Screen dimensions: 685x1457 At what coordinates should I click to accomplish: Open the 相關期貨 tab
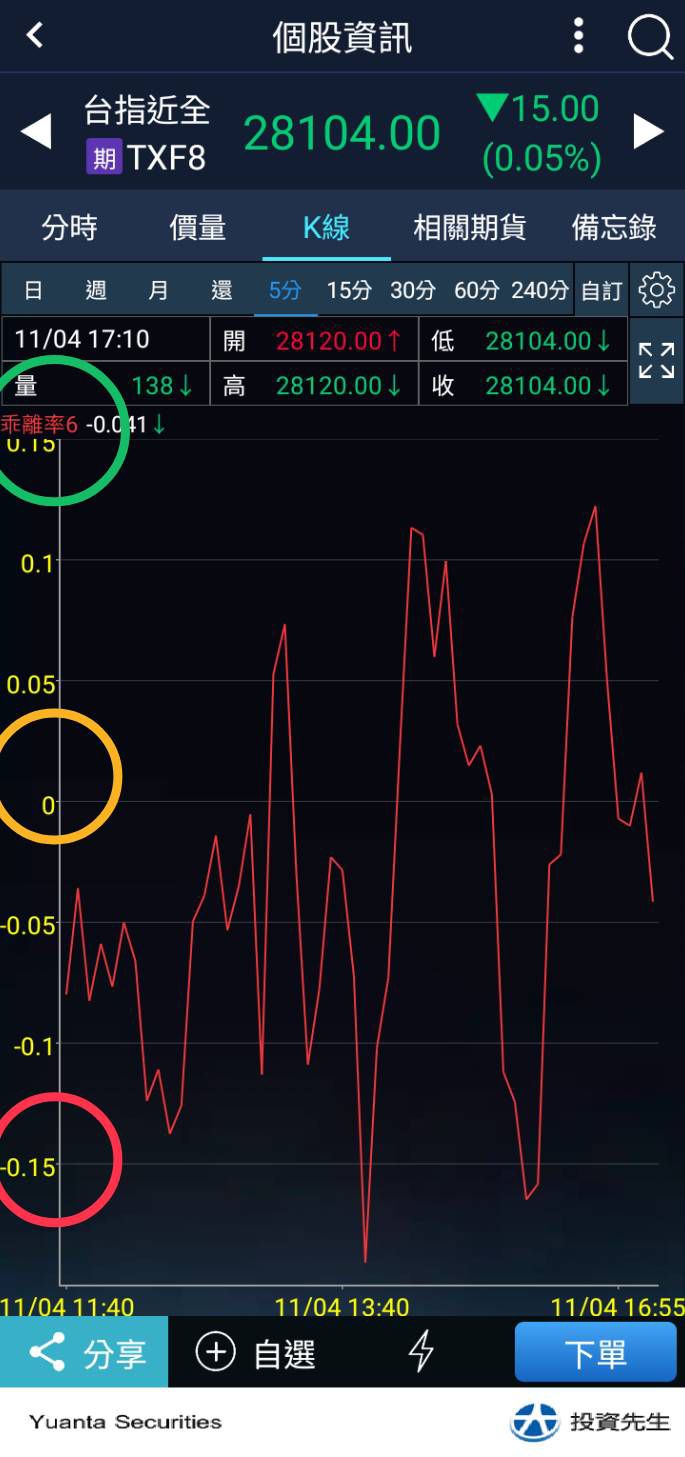[469, 227]
